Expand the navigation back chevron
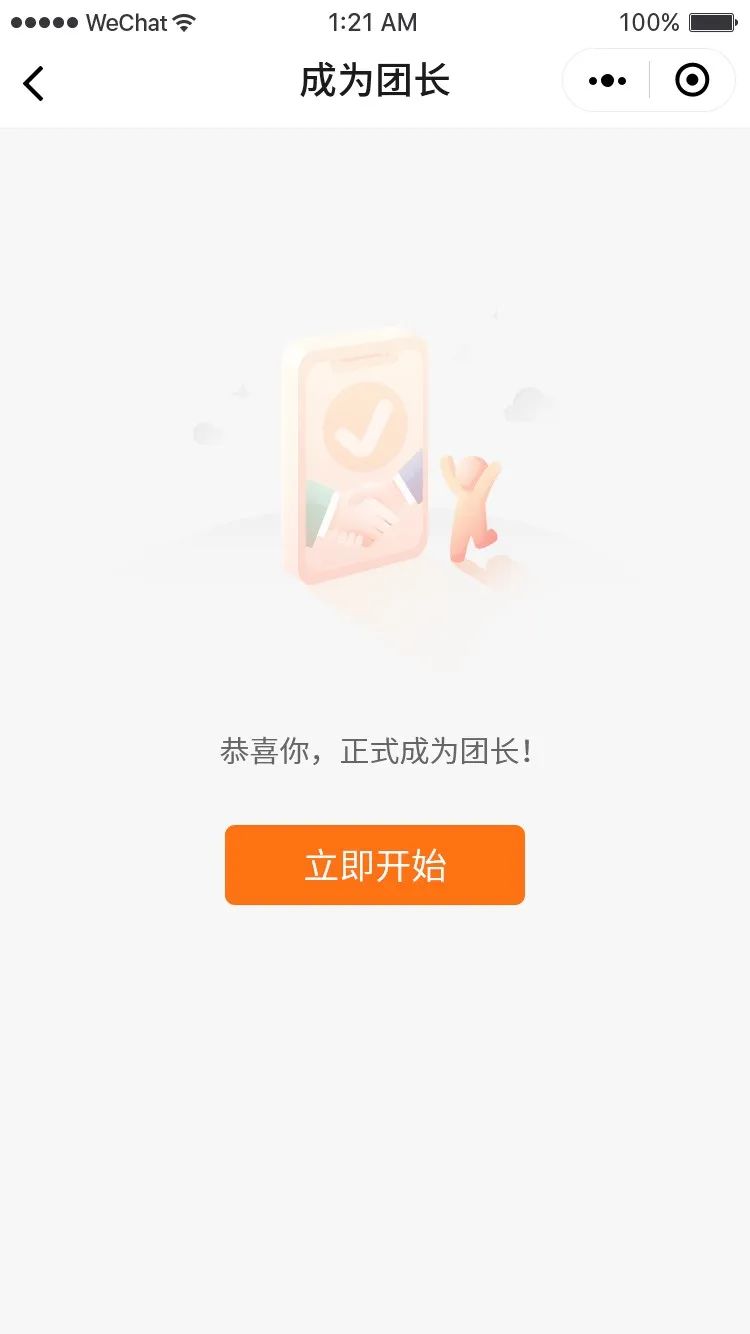The image size is (750, 1334). click(x=33, y=83)
